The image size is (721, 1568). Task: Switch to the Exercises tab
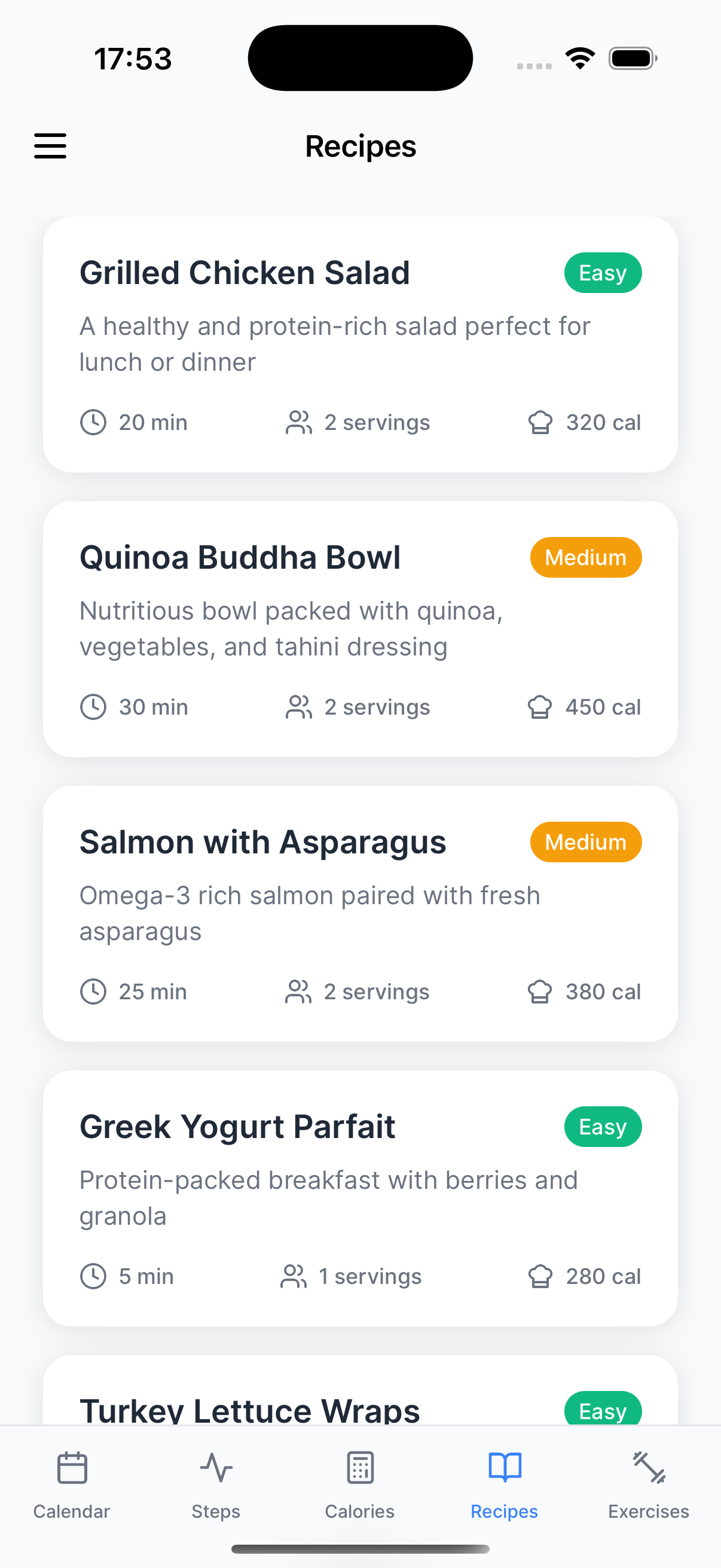tap(649, 1484)
